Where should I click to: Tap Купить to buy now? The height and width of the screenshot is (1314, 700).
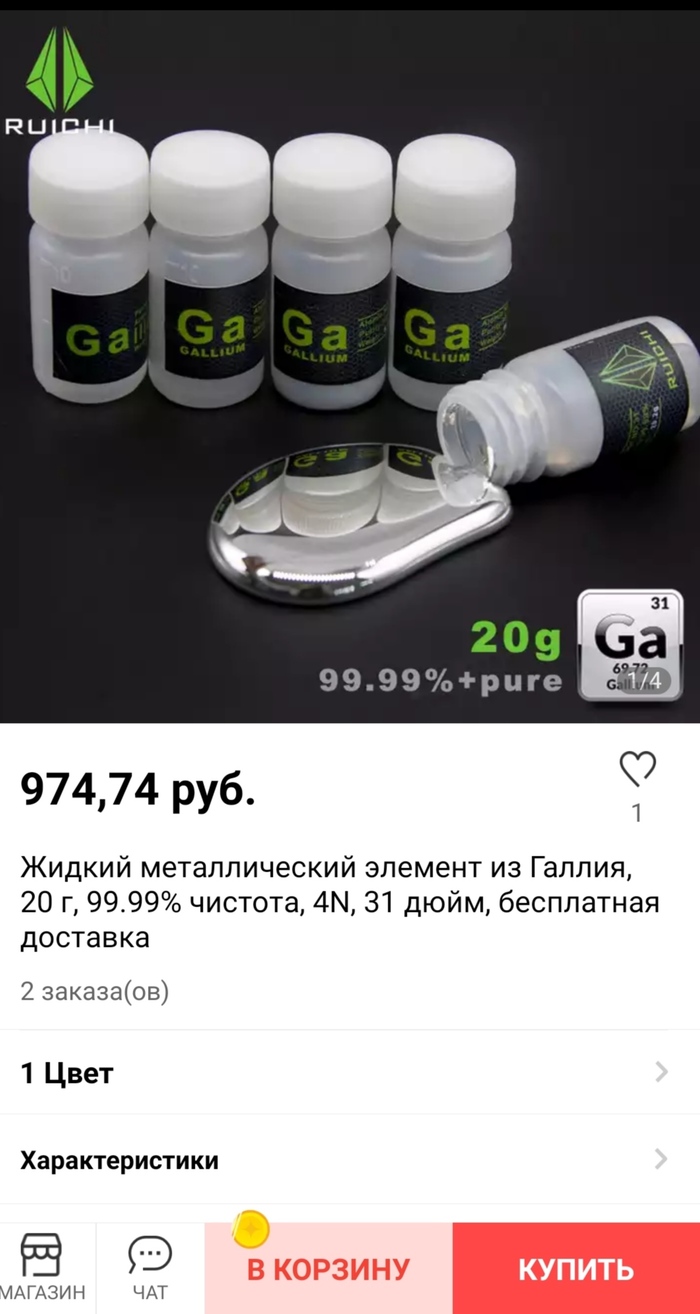click(x=576, y=1269)
